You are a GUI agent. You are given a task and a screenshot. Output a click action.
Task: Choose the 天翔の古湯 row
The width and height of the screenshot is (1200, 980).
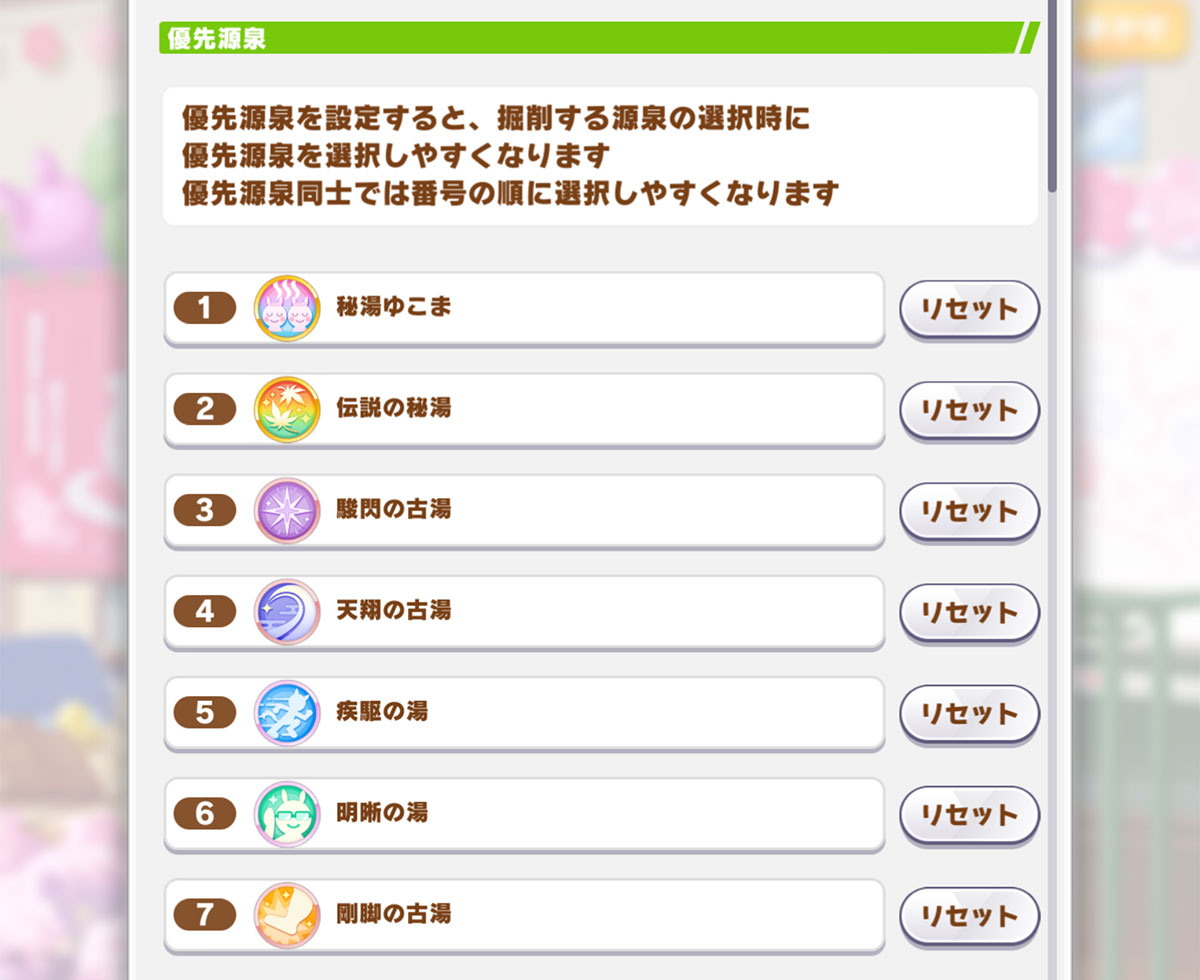coord(523,611)
